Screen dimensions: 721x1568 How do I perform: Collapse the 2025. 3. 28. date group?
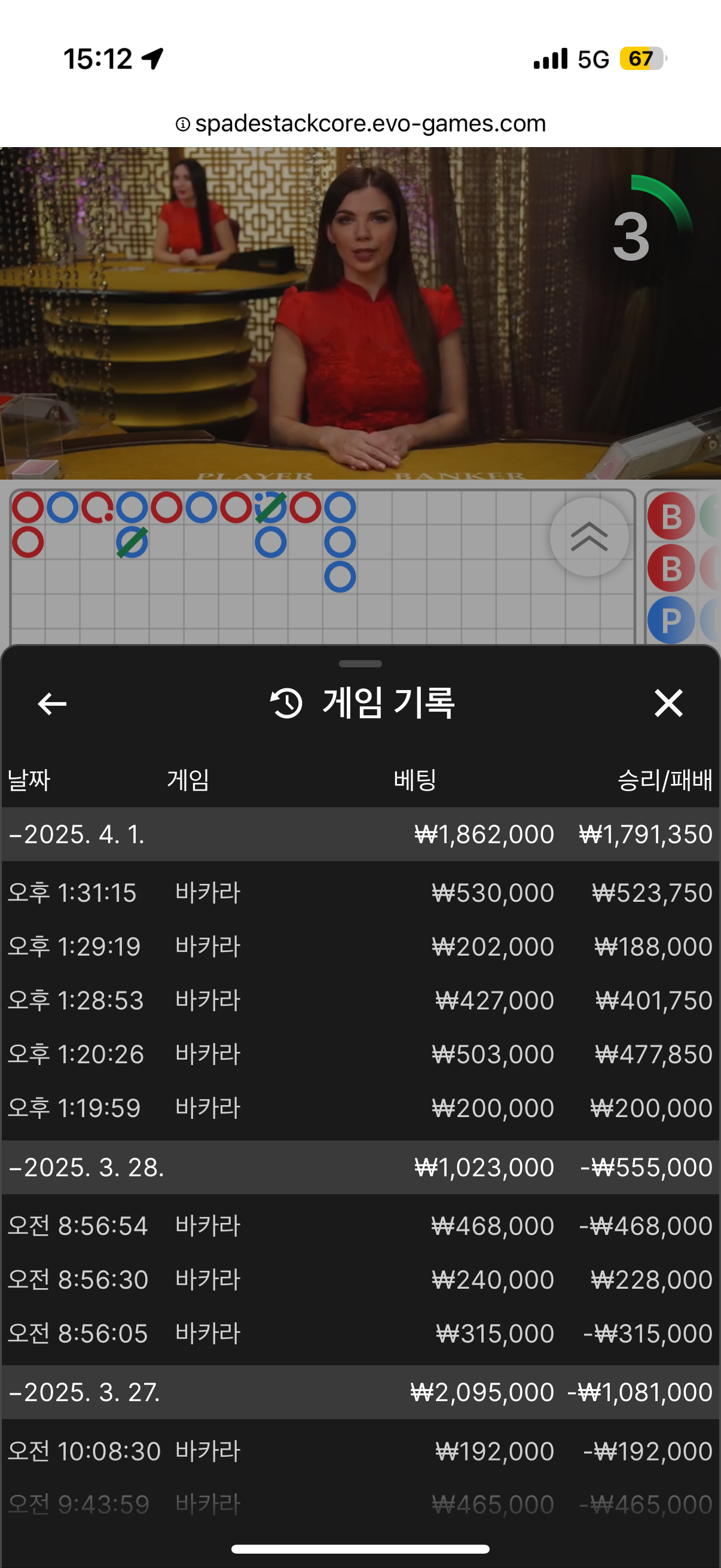85,1167
